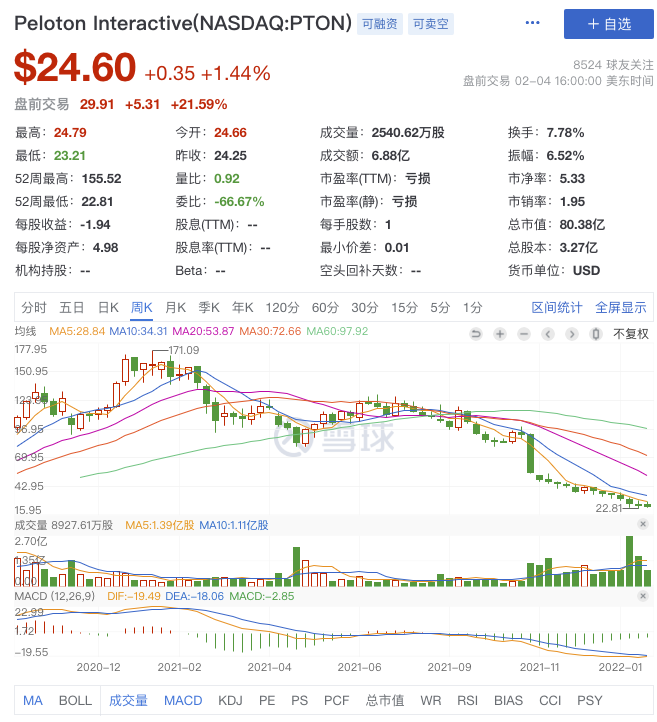The image size is (657, 722).
Task: Open 区间统计 range statistics
Action: [556, 307]
